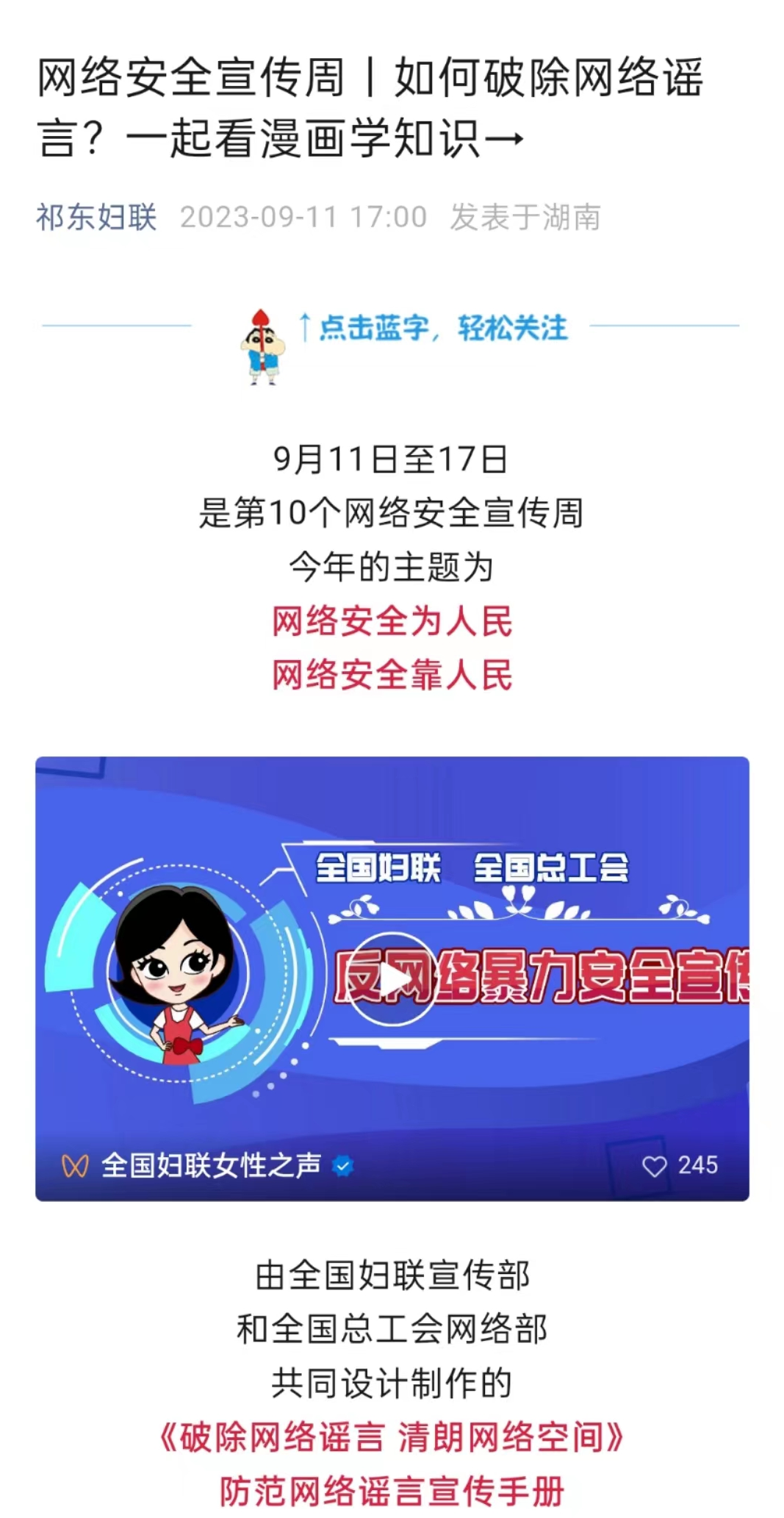Image resolution: width=784 pixels, height=1518 pixels.
Task: Open the 祁东妇联 account link
Action: [x=96, y=218]
